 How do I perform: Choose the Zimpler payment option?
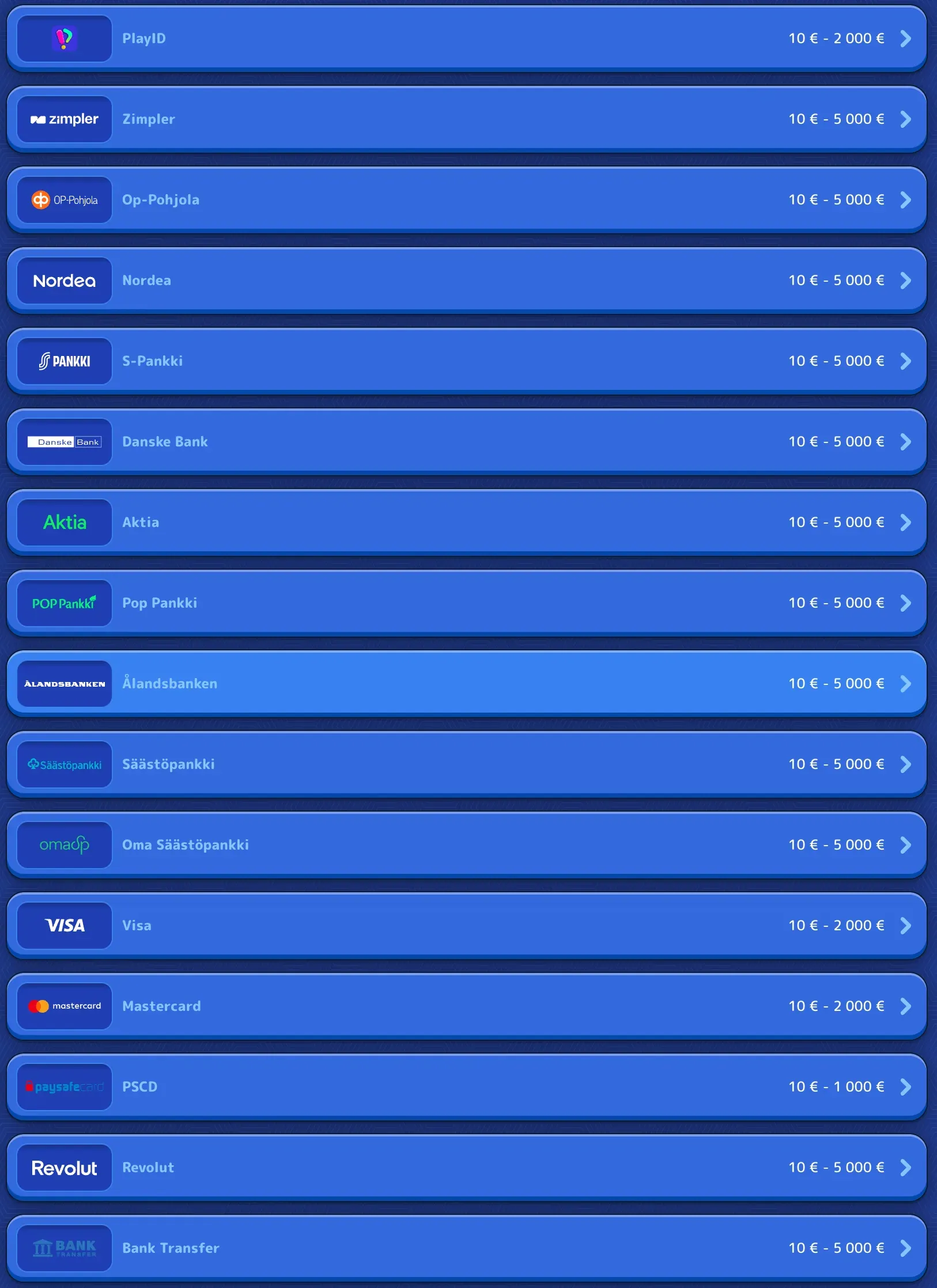pyautogui.click(x=467, y=119)
